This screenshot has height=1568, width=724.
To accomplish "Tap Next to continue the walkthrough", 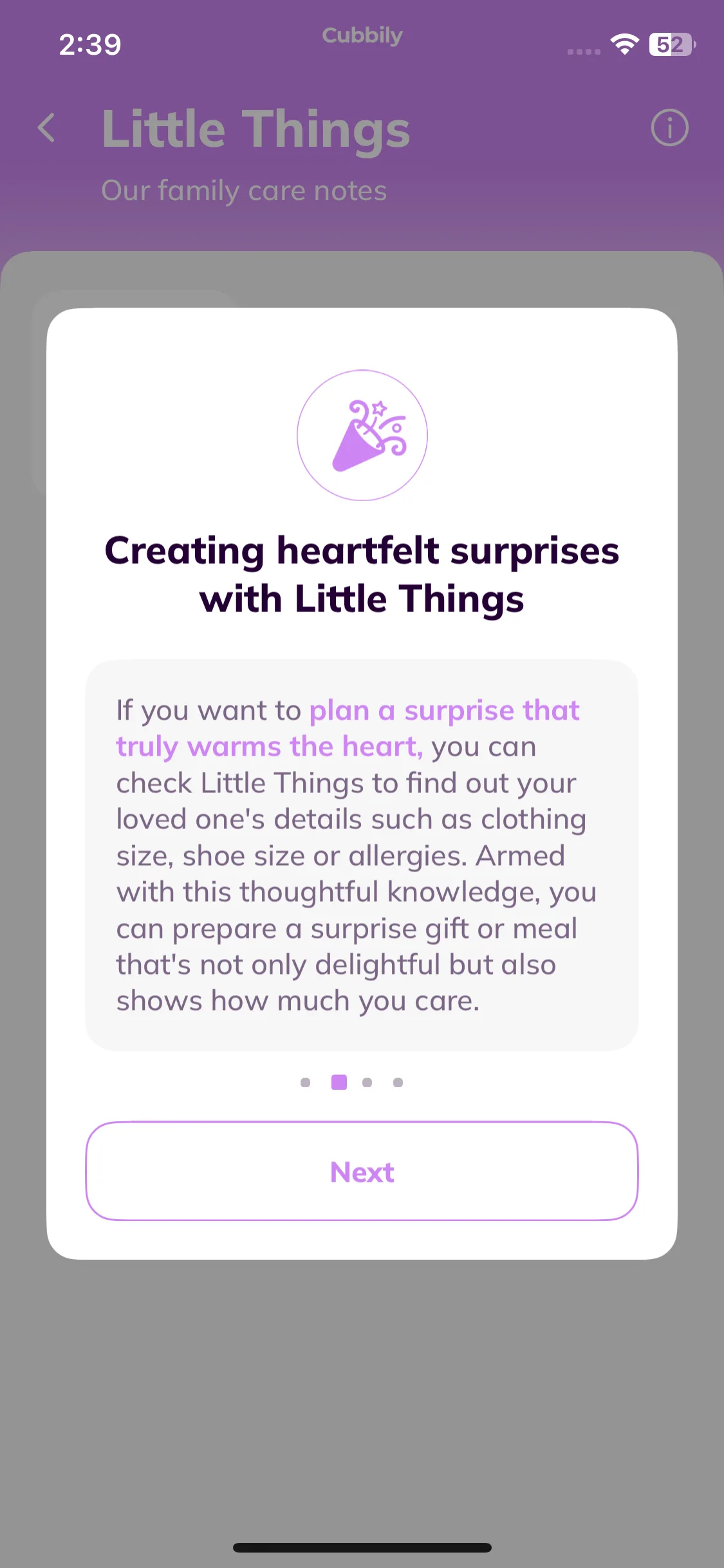I will [362, 1171].
